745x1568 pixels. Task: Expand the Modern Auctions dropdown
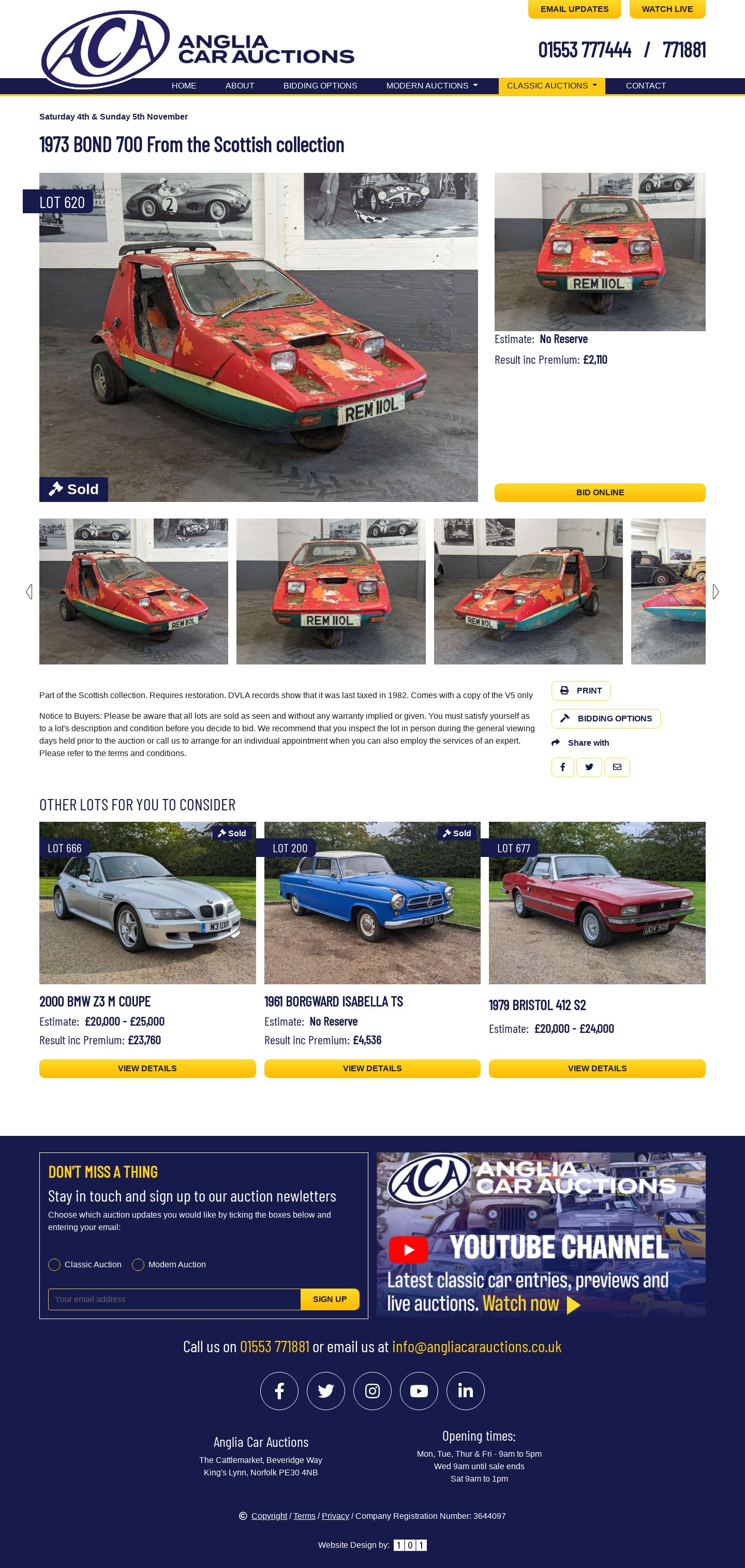tap(431, 86)
